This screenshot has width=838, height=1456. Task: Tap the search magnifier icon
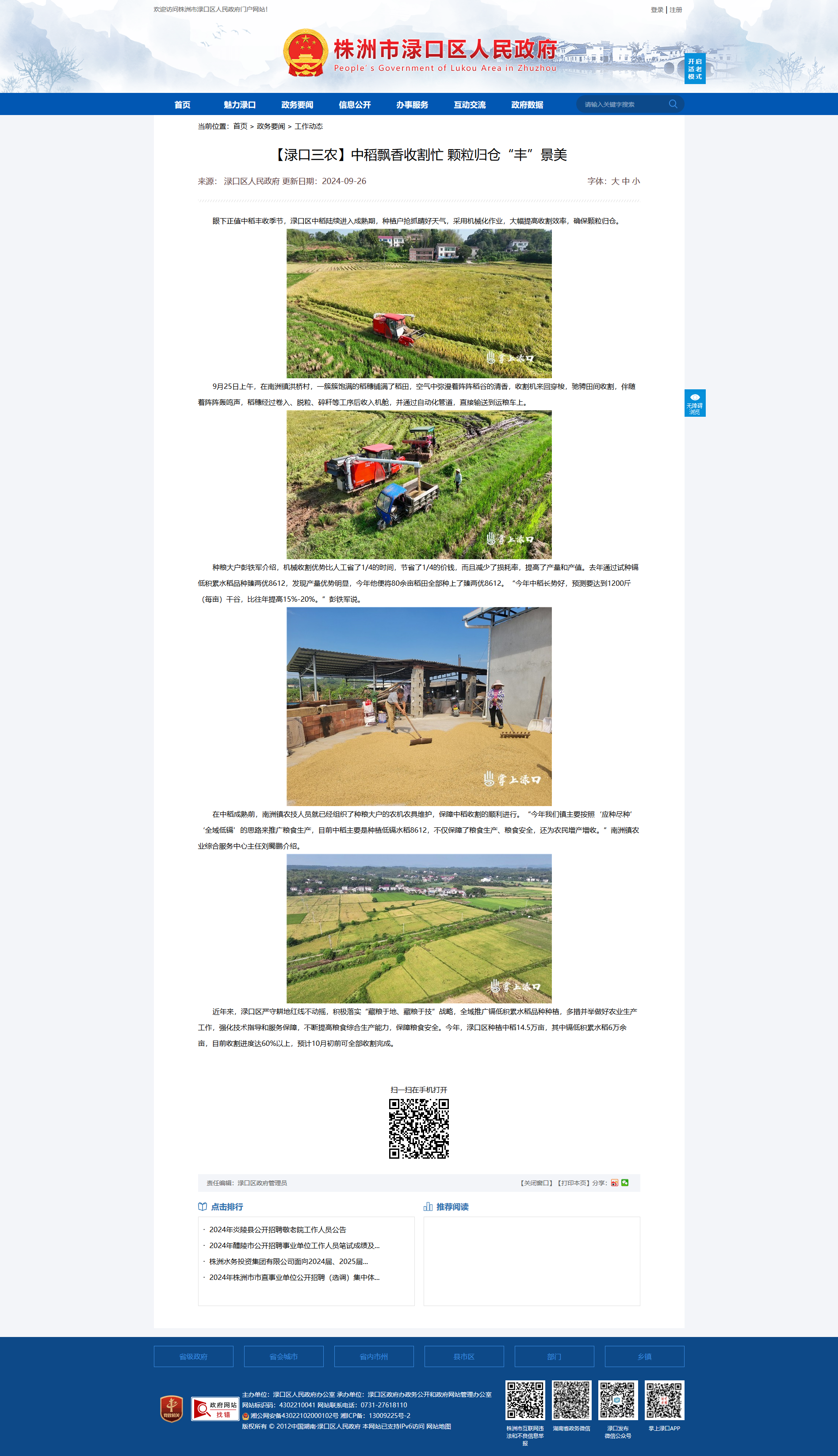[673, 104]
